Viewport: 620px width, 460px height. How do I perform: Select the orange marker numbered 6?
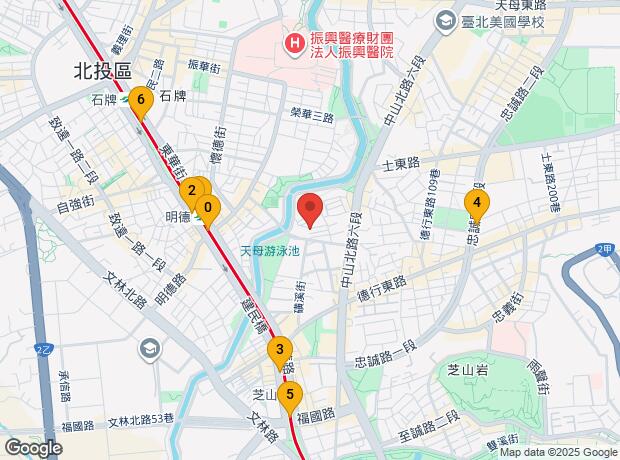[x=141, y=100]
